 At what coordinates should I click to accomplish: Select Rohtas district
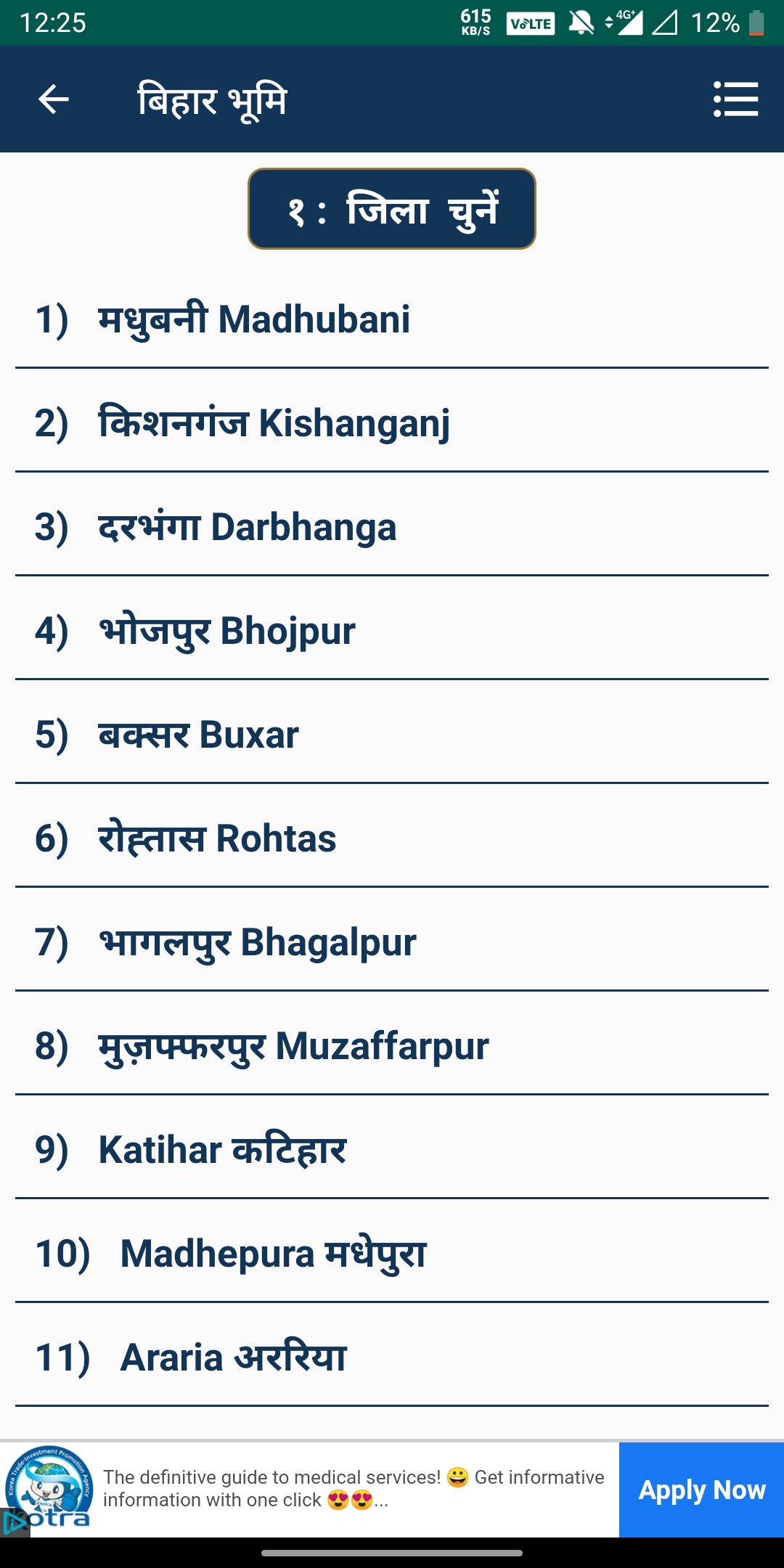[392, 838]
